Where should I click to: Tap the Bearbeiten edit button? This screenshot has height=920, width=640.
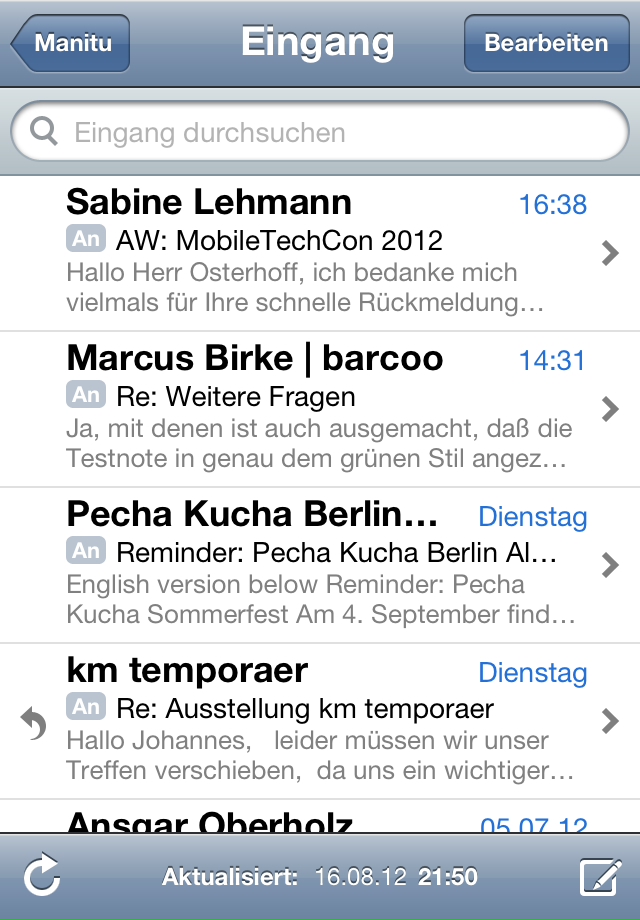click(x=546, y=44)
